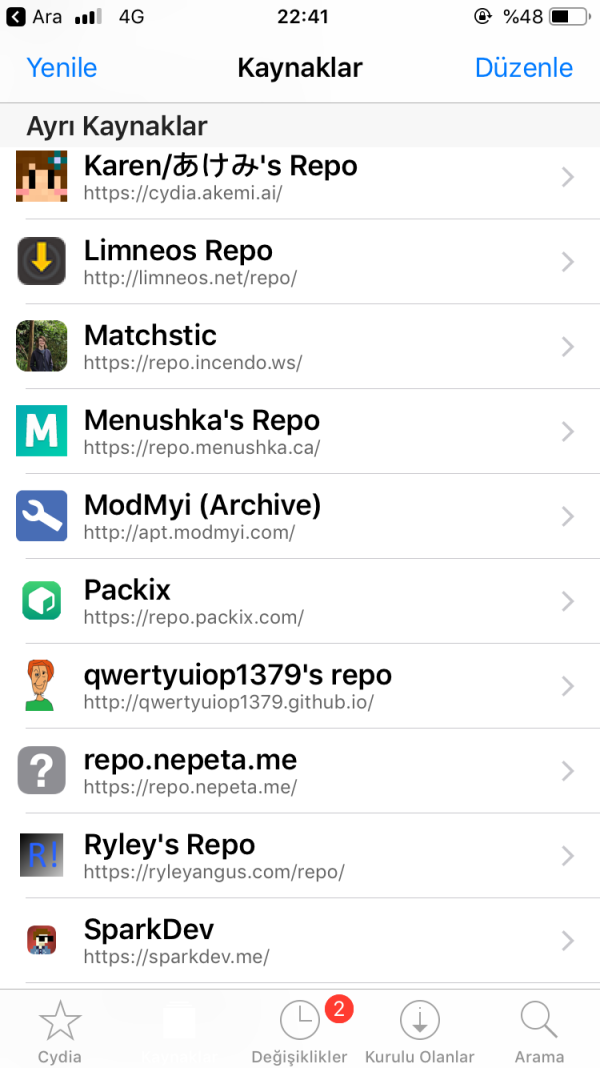View the SparkDev source
The image size is (600, 1068).
[300, 941]
